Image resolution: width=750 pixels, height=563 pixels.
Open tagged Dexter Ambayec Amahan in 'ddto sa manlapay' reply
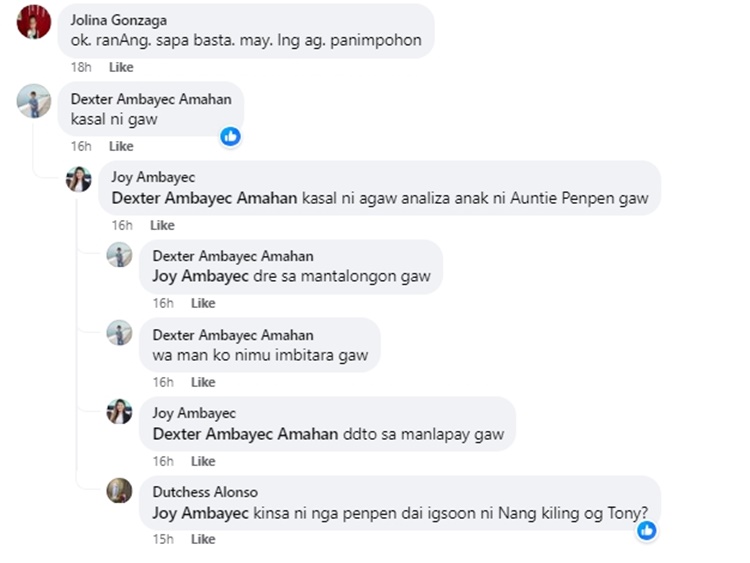[245, 435]
